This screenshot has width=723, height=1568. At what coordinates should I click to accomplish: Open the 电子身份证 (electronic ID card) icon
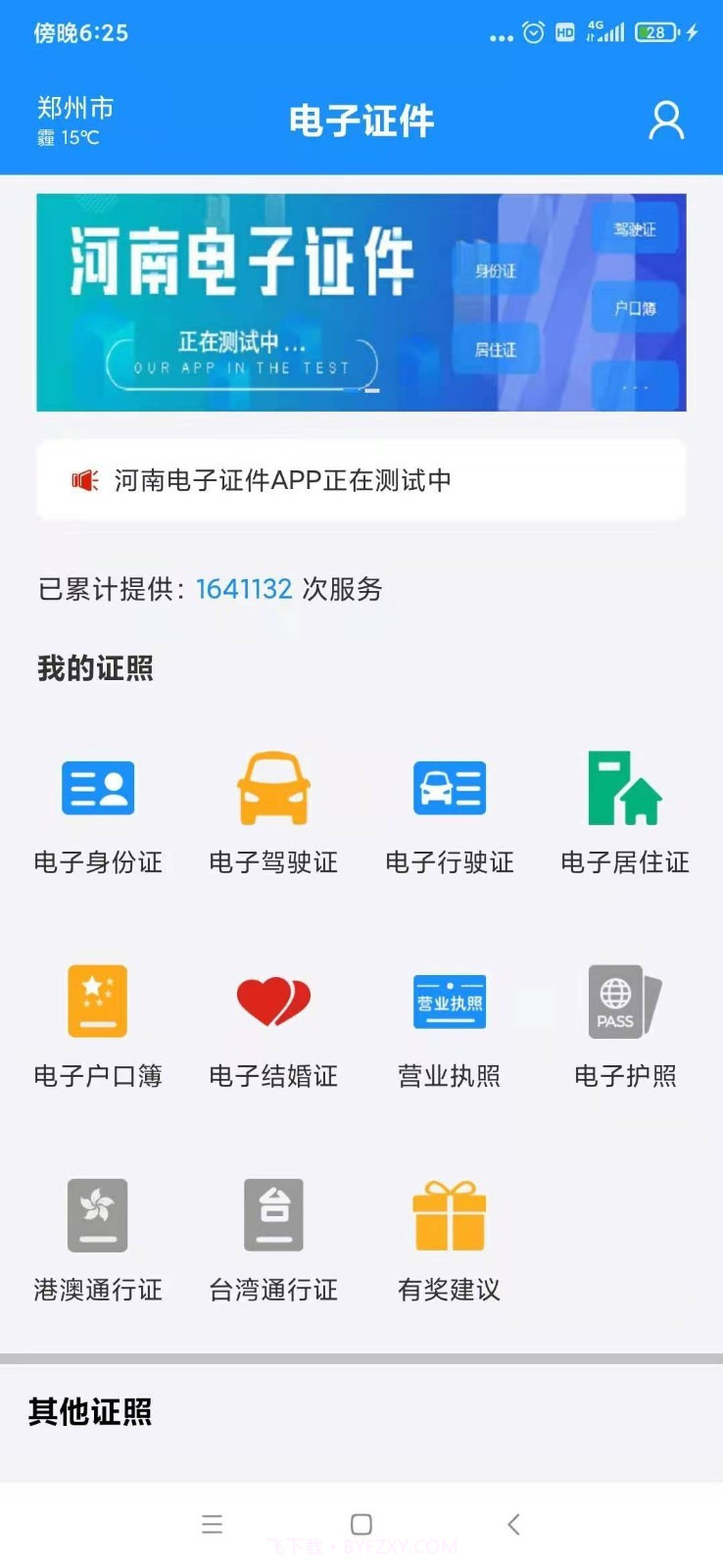(98, 789)
